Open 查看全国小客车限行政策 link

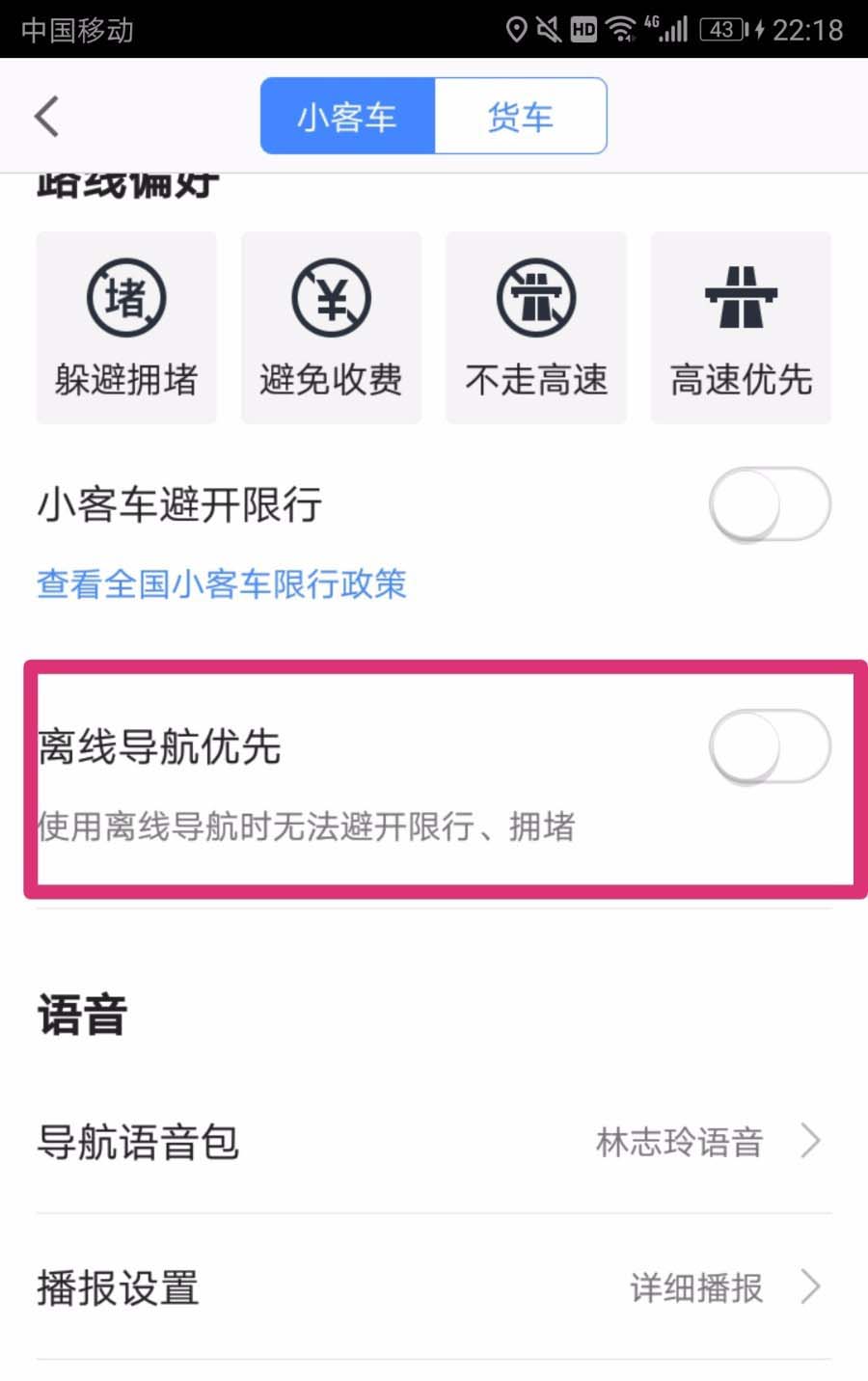[x=222, y=583]
